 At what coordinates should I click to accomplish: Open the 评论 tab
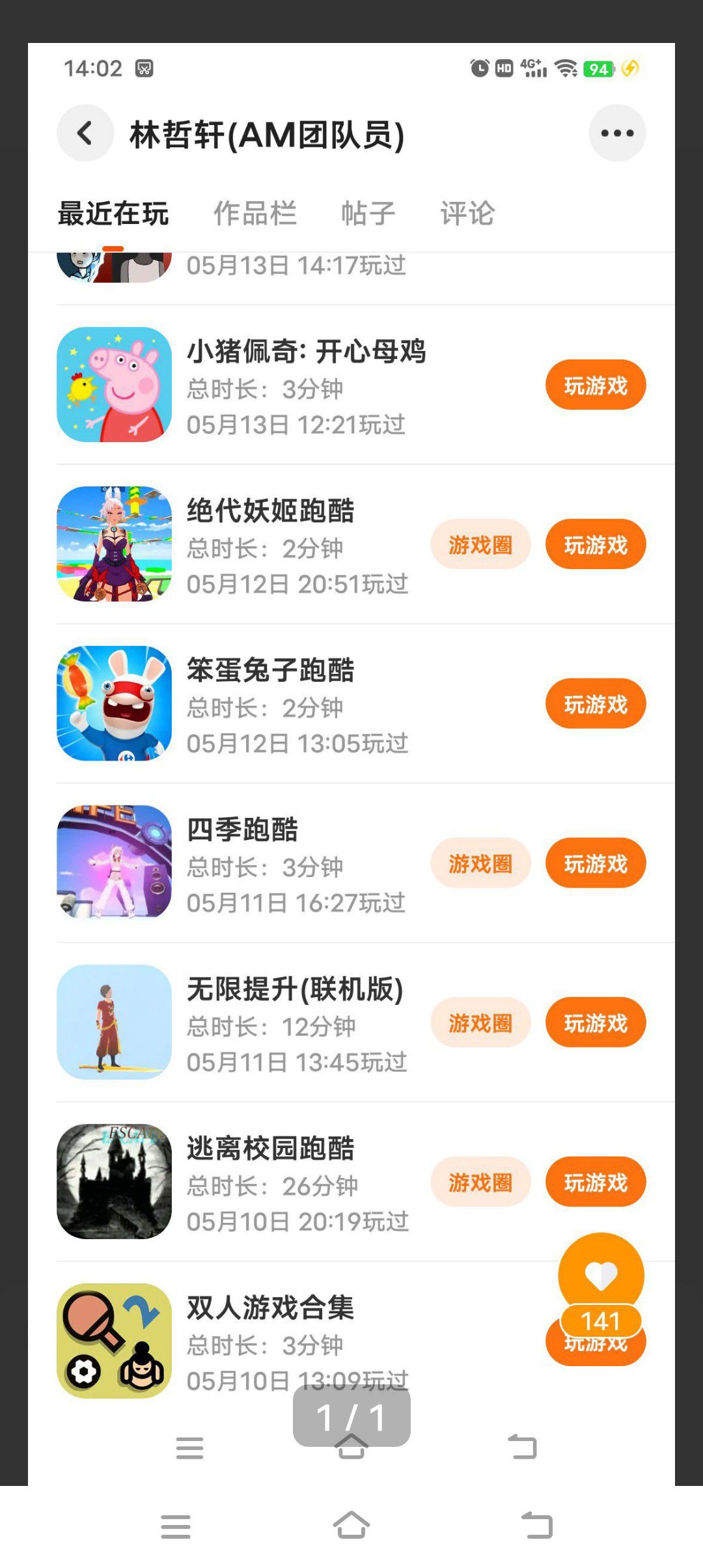tap(467, 214)
